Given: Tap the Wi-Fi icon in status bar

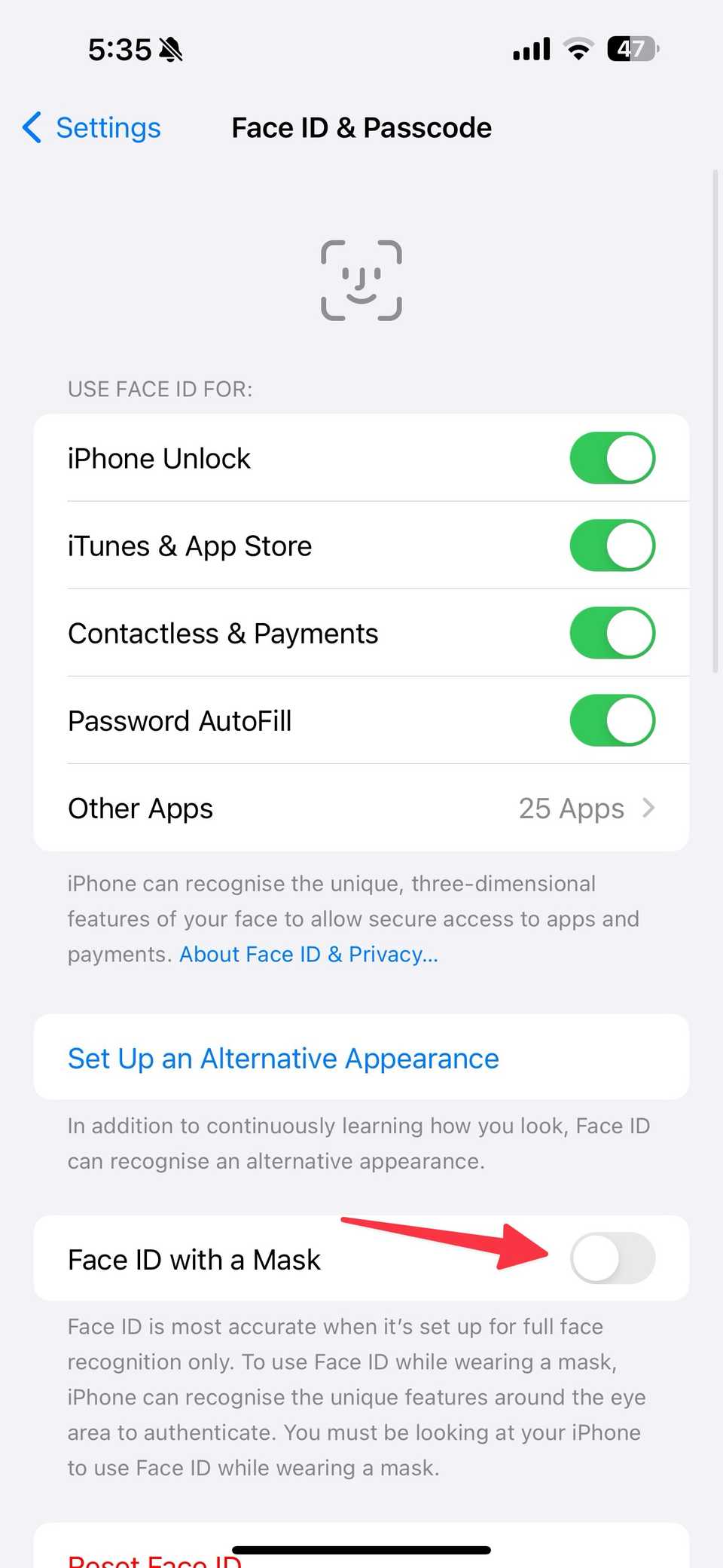Looking at the screenshot, I should coord(578,48).
